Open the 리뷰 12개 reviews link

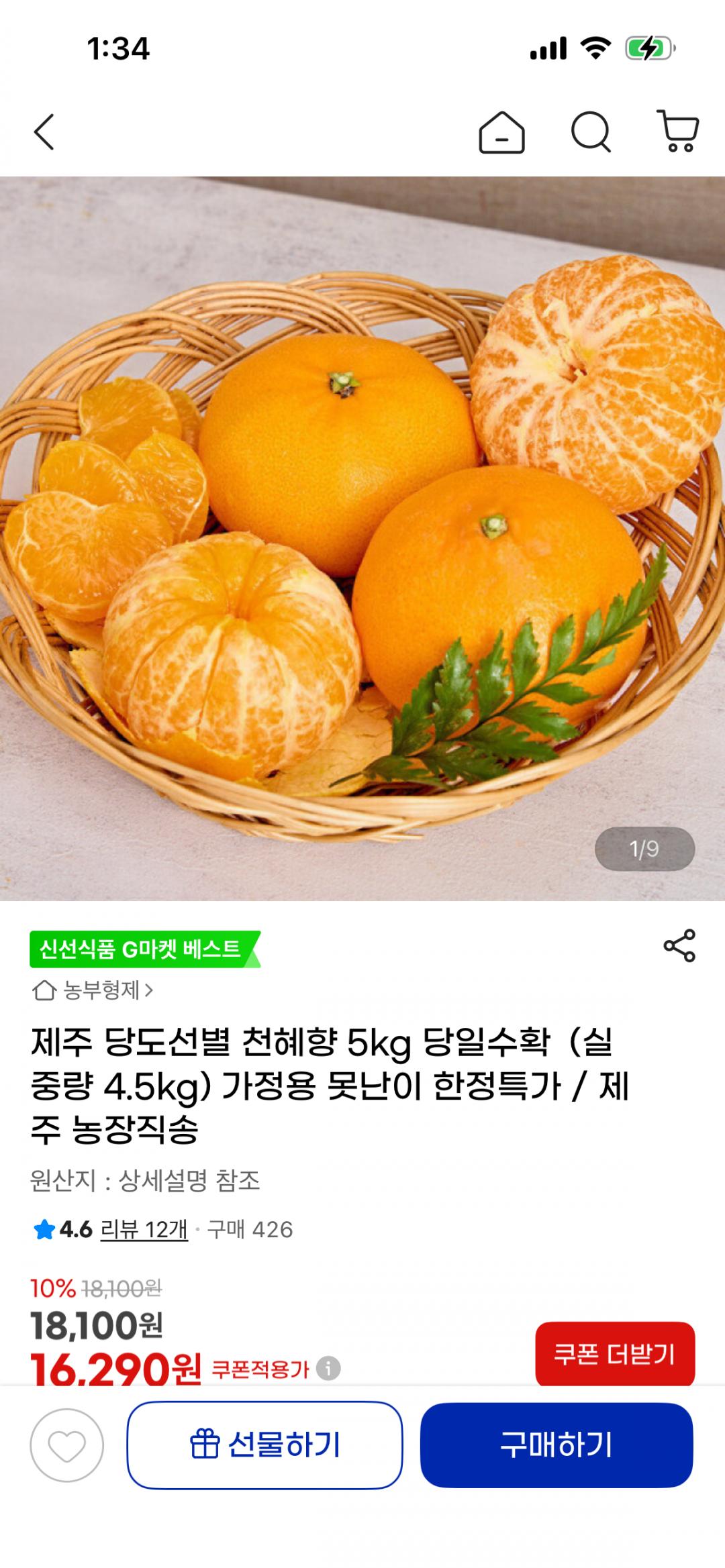pyautogui.click(x=144, y=1230)
